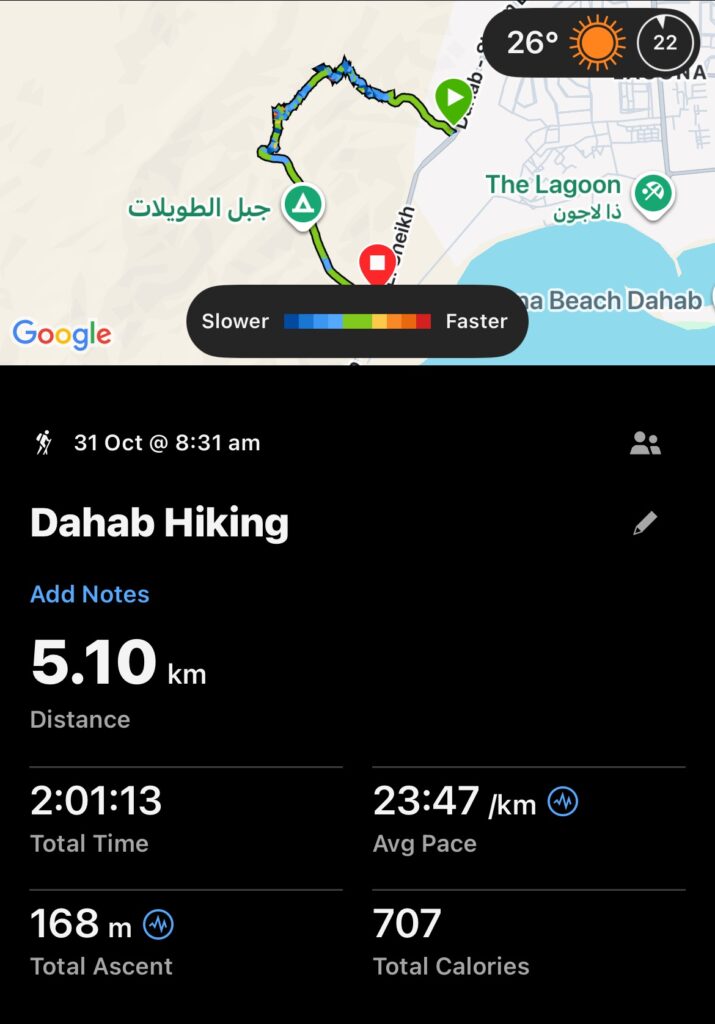Open the 26° weather details badge
The image size is (715, 1024).
(x=565, y=43)
